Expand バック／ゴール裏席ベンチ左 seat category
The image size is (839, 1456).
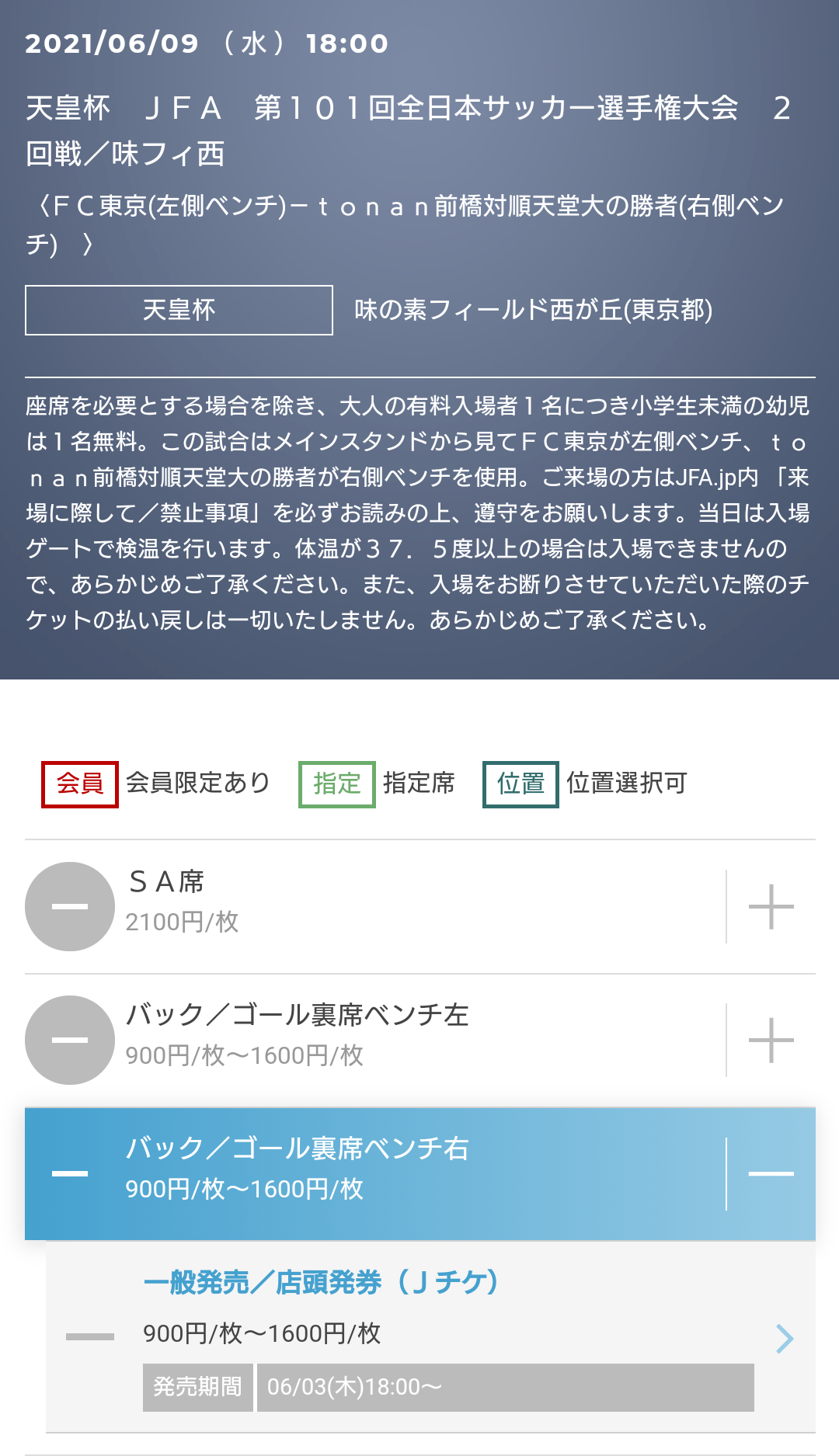(771, 1040)
